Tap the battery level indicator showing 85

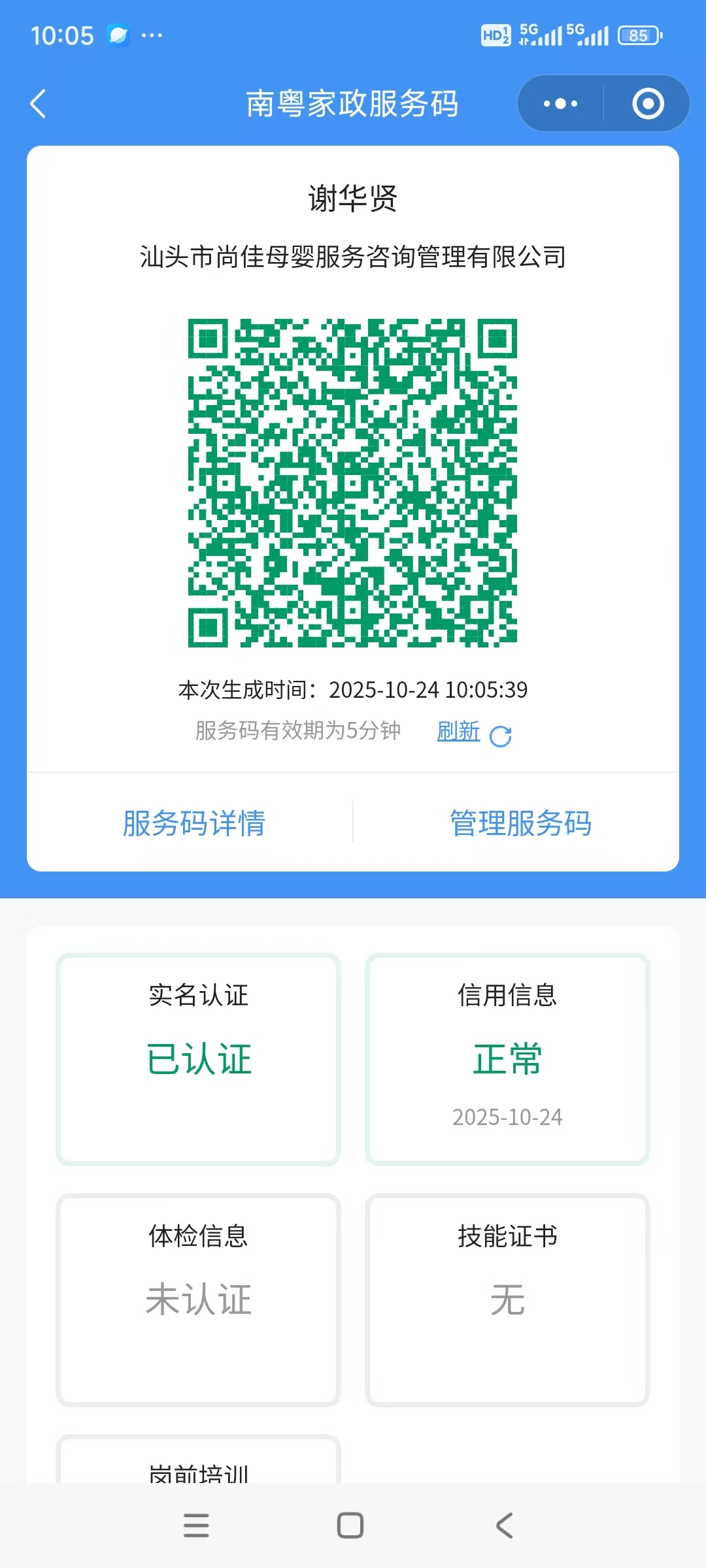(637, 34)
